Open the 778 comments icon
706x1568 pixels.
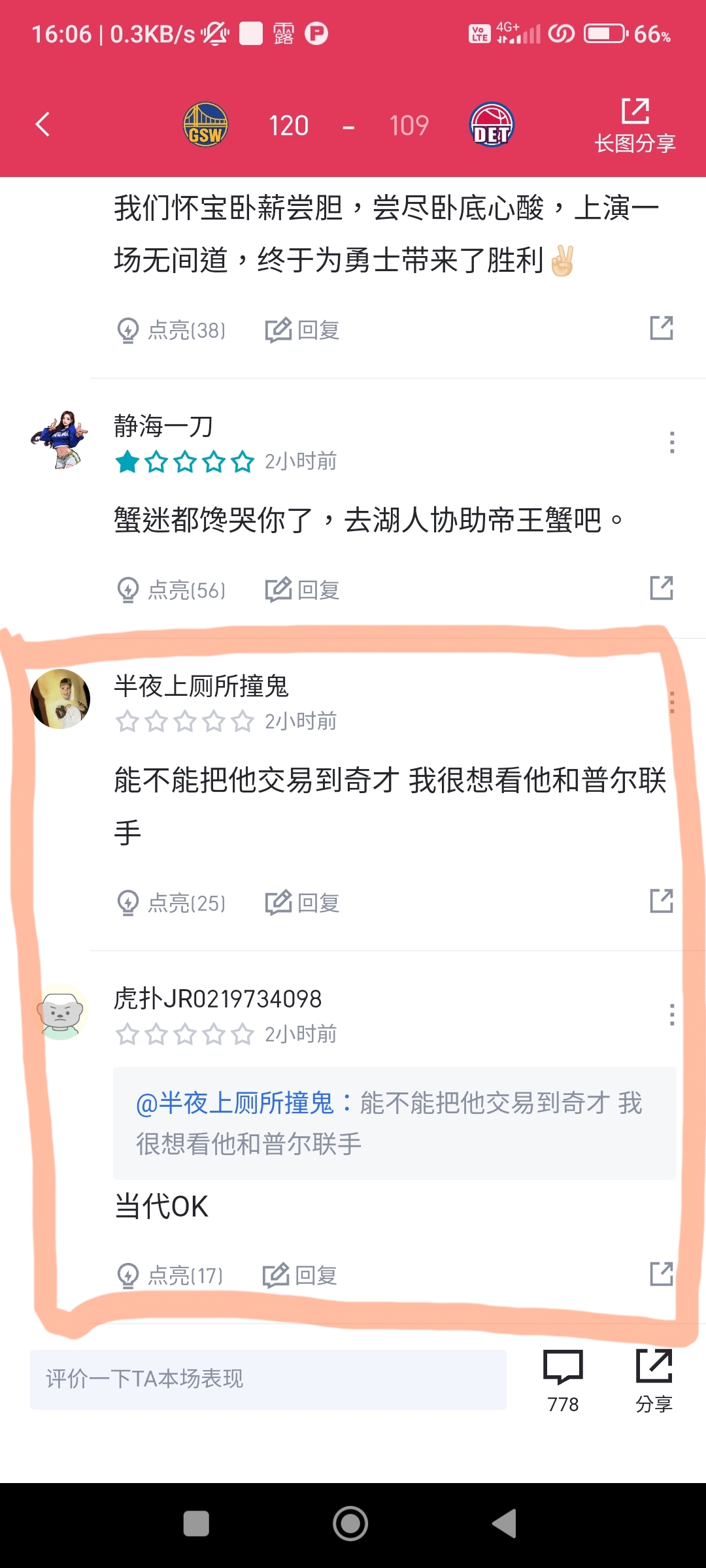point(563,1380)
